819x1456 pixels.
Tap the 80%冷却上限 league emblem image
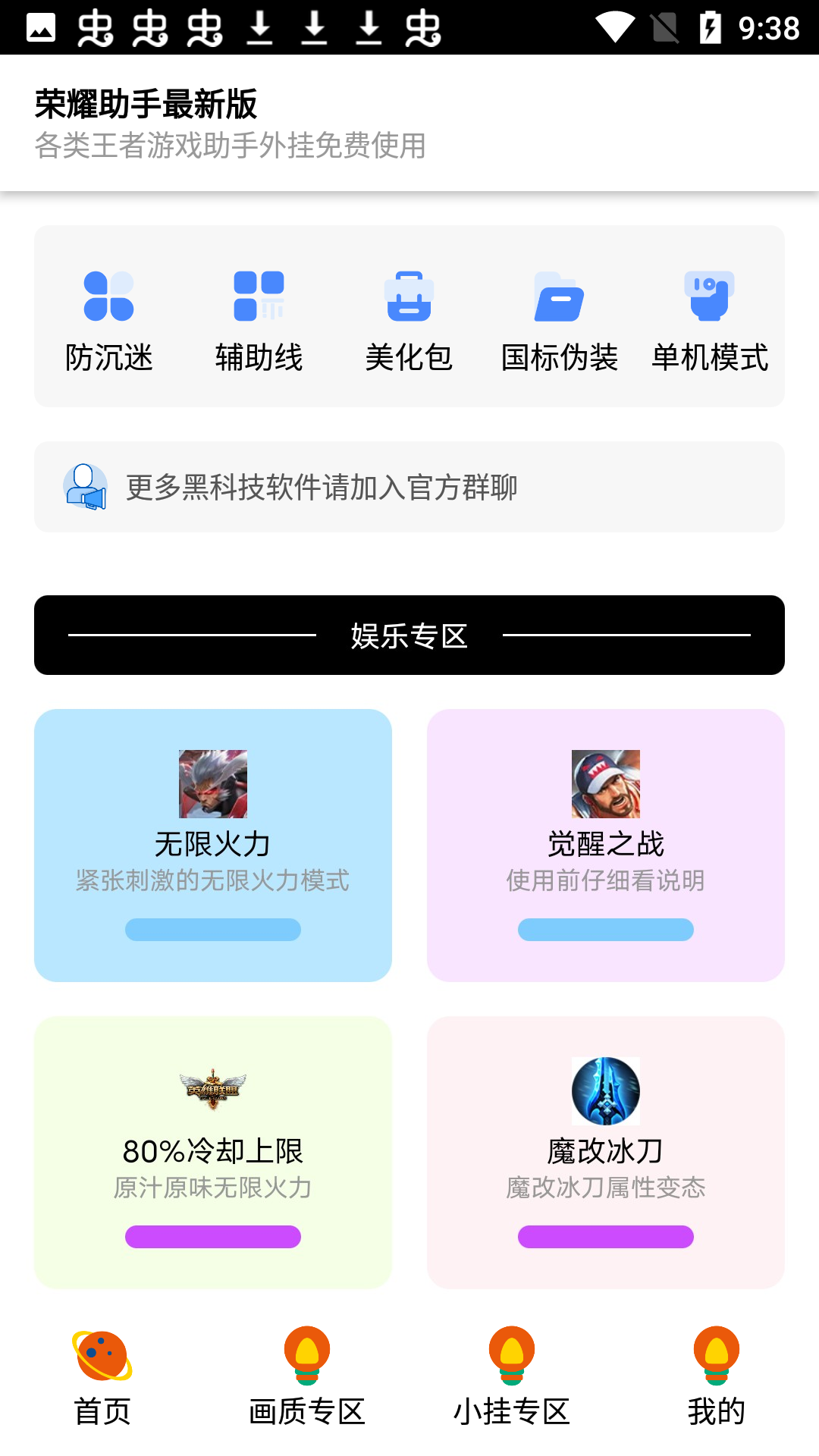click(212, 1088)
